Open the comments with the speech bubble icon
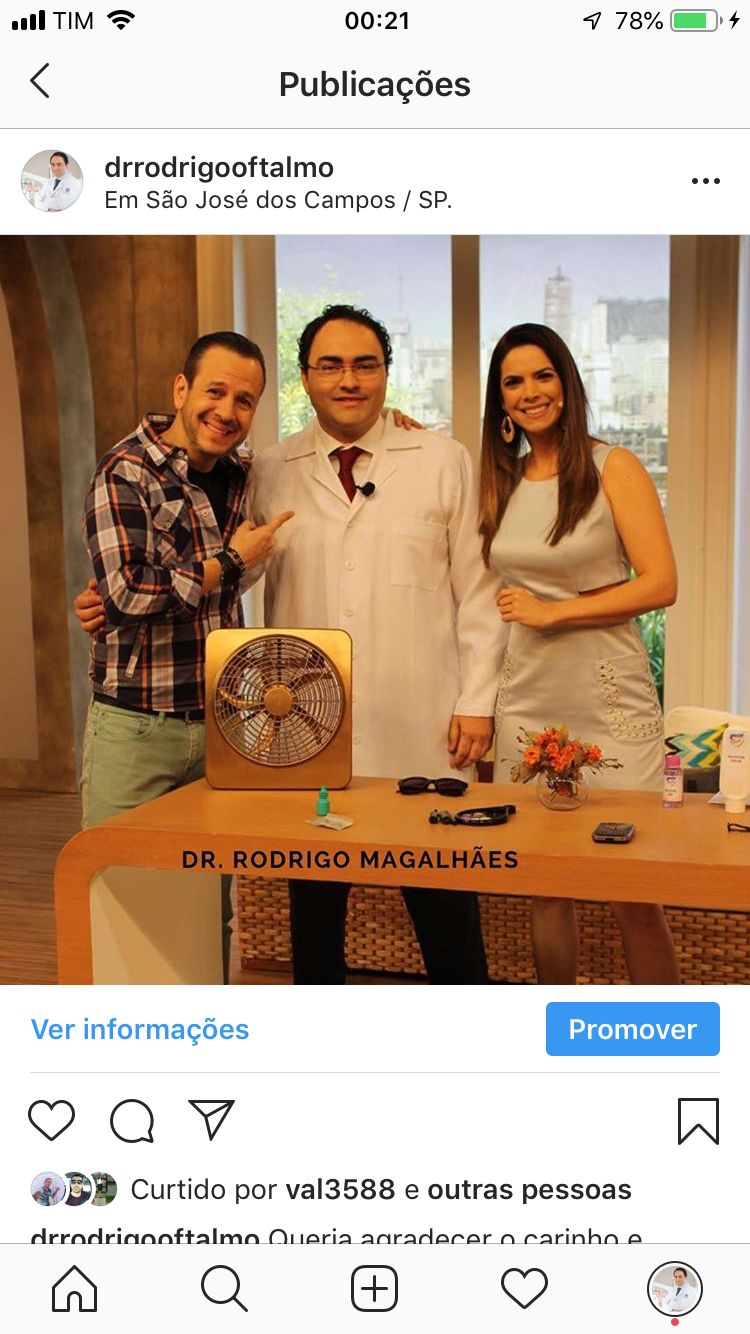 tap(131, 1121)
